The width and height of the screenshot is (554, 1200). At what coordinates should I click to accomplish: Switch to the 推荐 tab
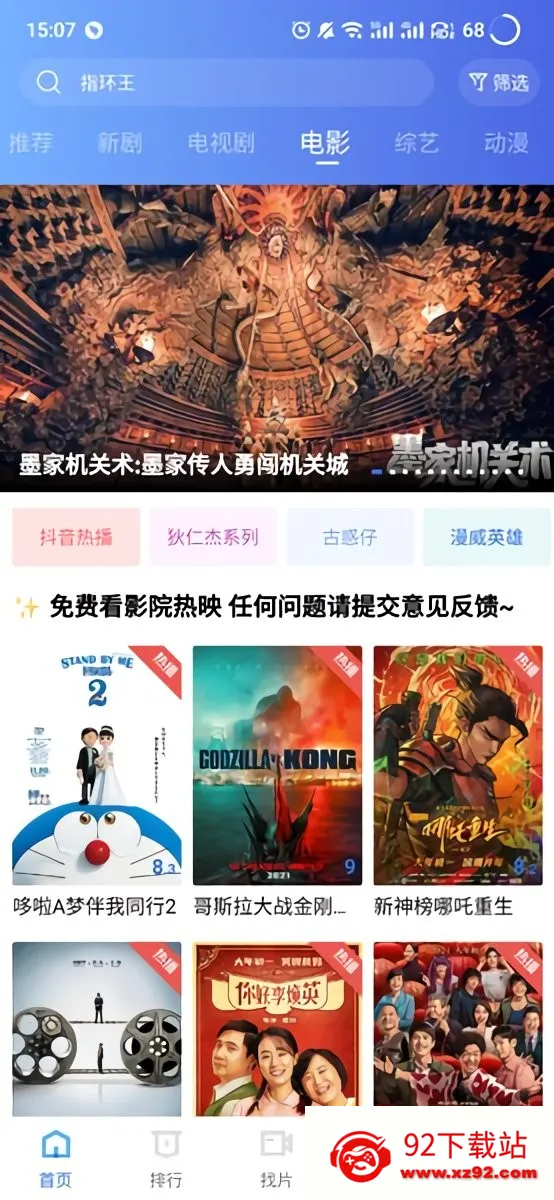click(31, 142)
